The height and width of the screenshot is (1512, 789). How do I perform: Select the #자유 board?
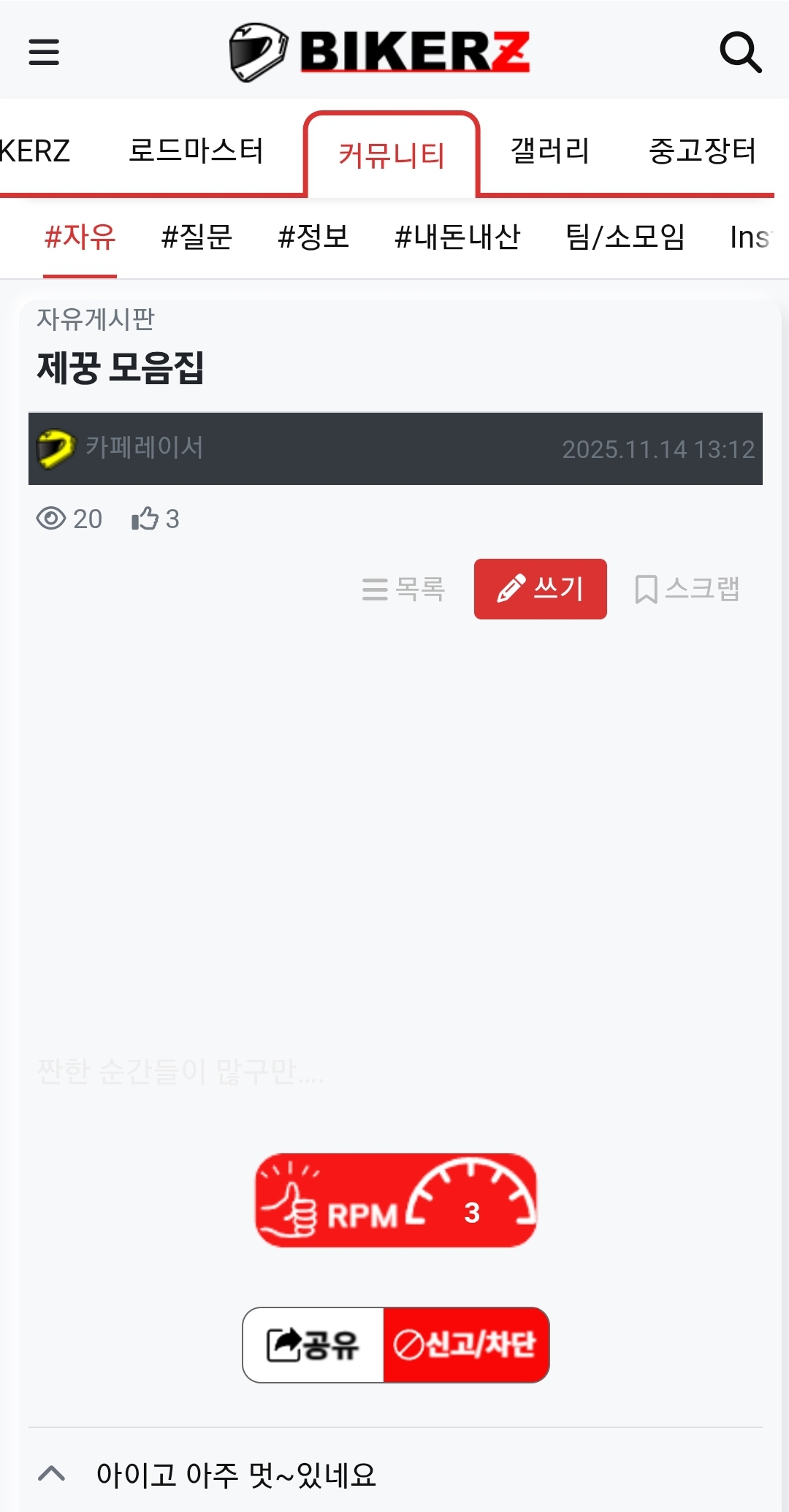click(80, 237)
